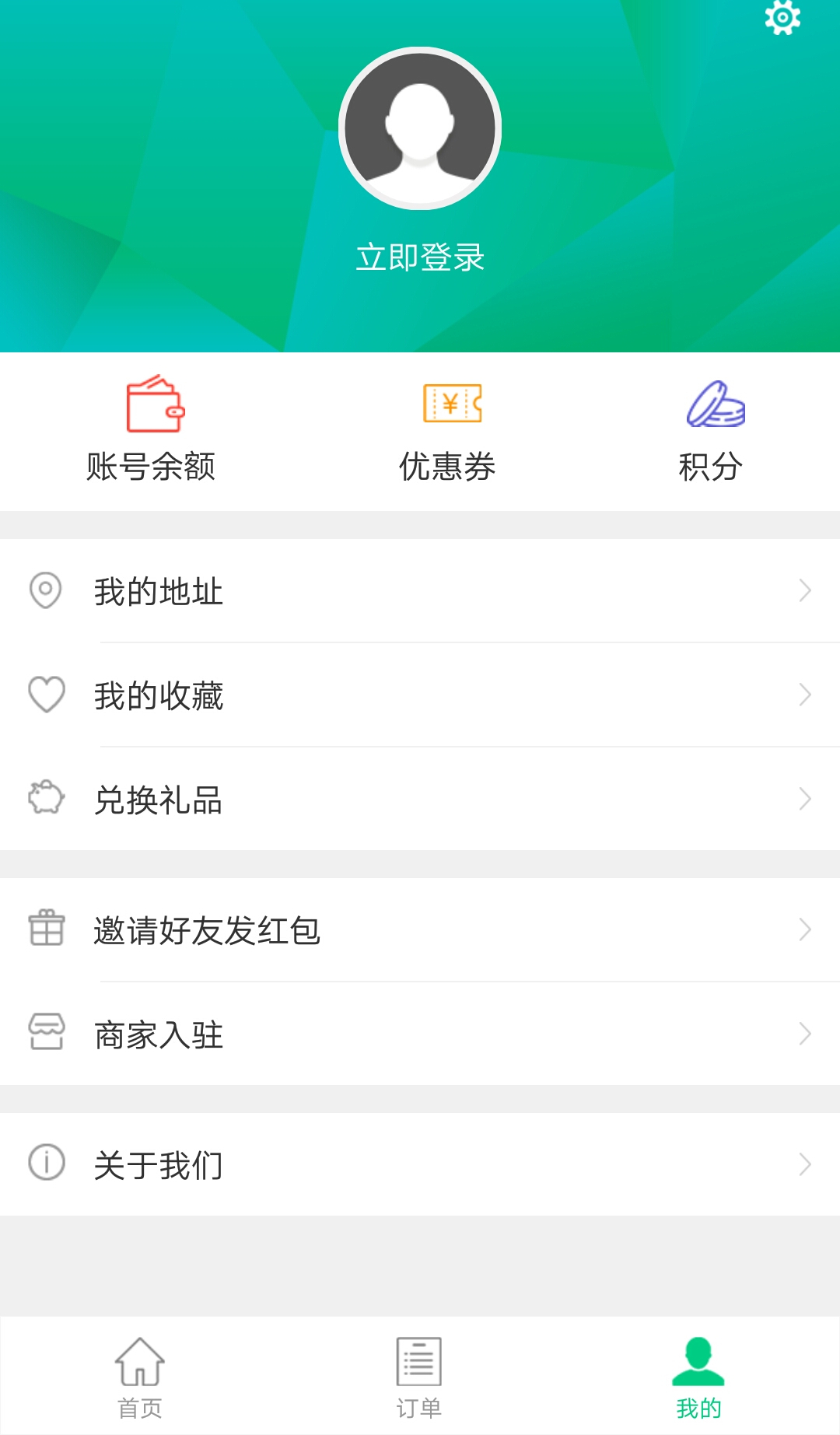Viewport: 840px width, 1435px height.
Task: Click the 立即登录 login link
Action: pyautogui.click(x=420, y=257)
